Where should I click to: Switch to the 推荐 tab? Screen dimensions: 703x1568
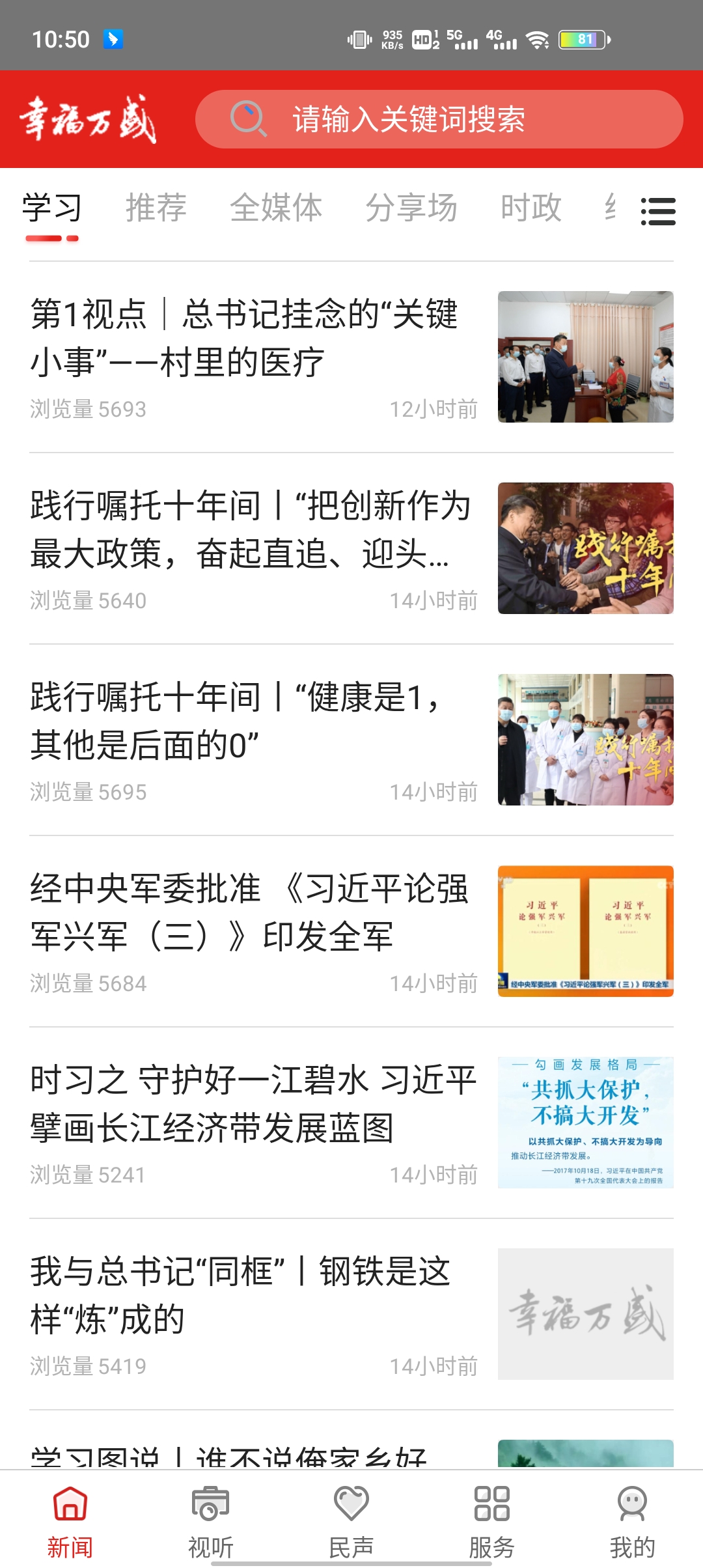click(x=156, y=207)
